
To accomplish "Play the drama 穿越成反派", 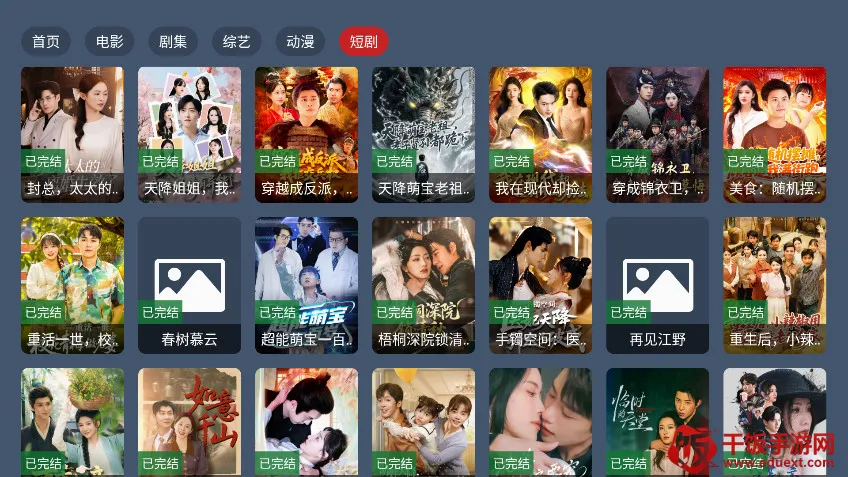I will point(307,135).
